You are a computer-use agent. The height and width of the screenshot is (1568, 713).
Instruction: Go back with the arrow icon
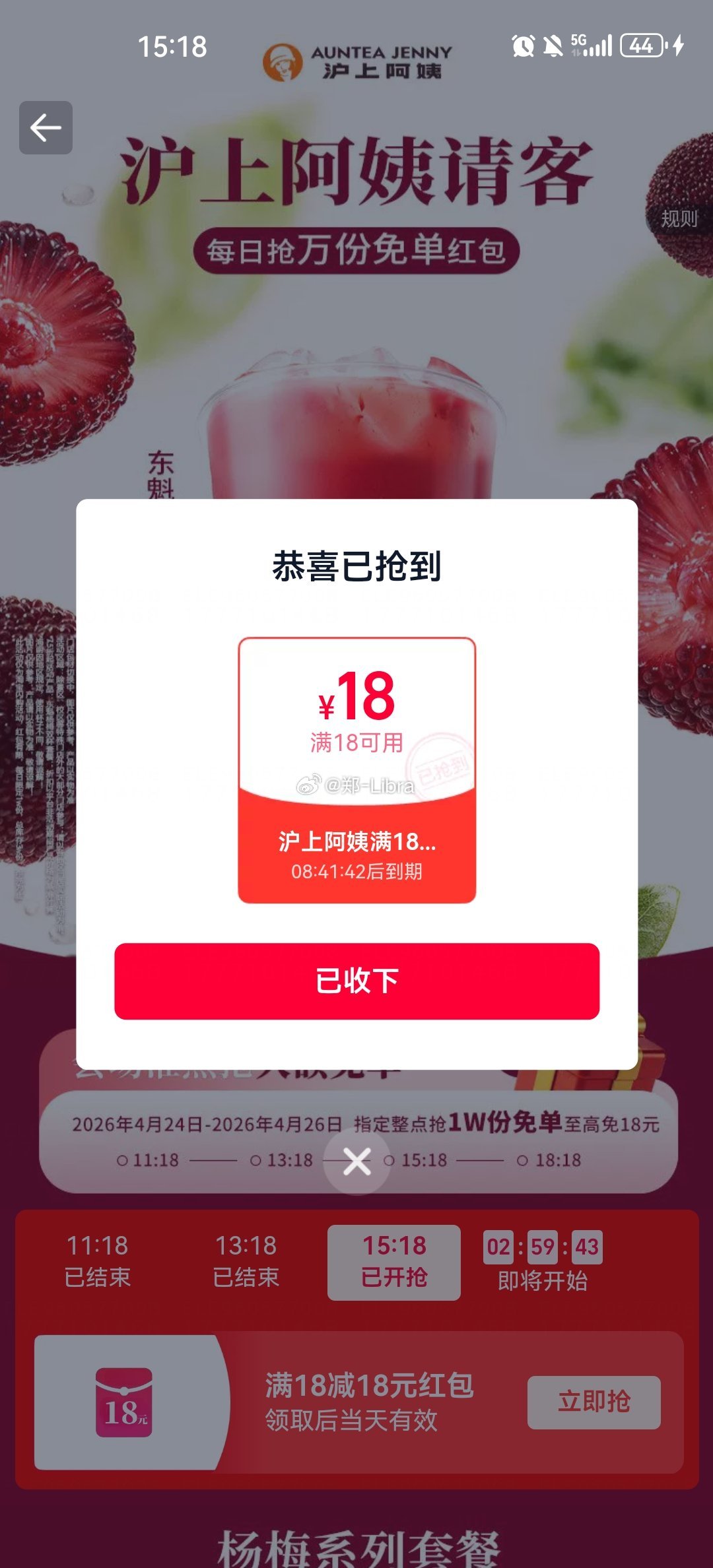point(46,128)
